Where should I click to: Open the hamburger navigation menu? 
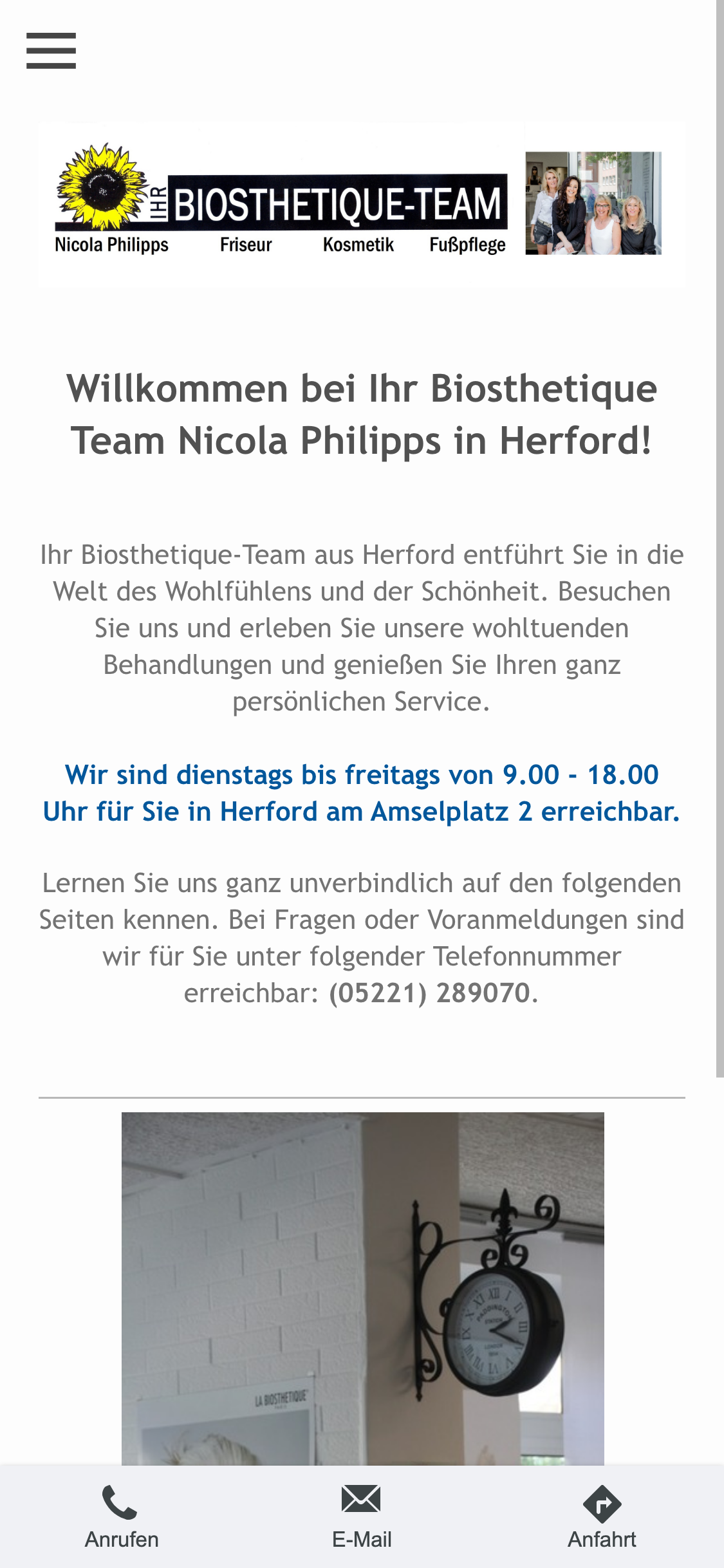[51, 51]
